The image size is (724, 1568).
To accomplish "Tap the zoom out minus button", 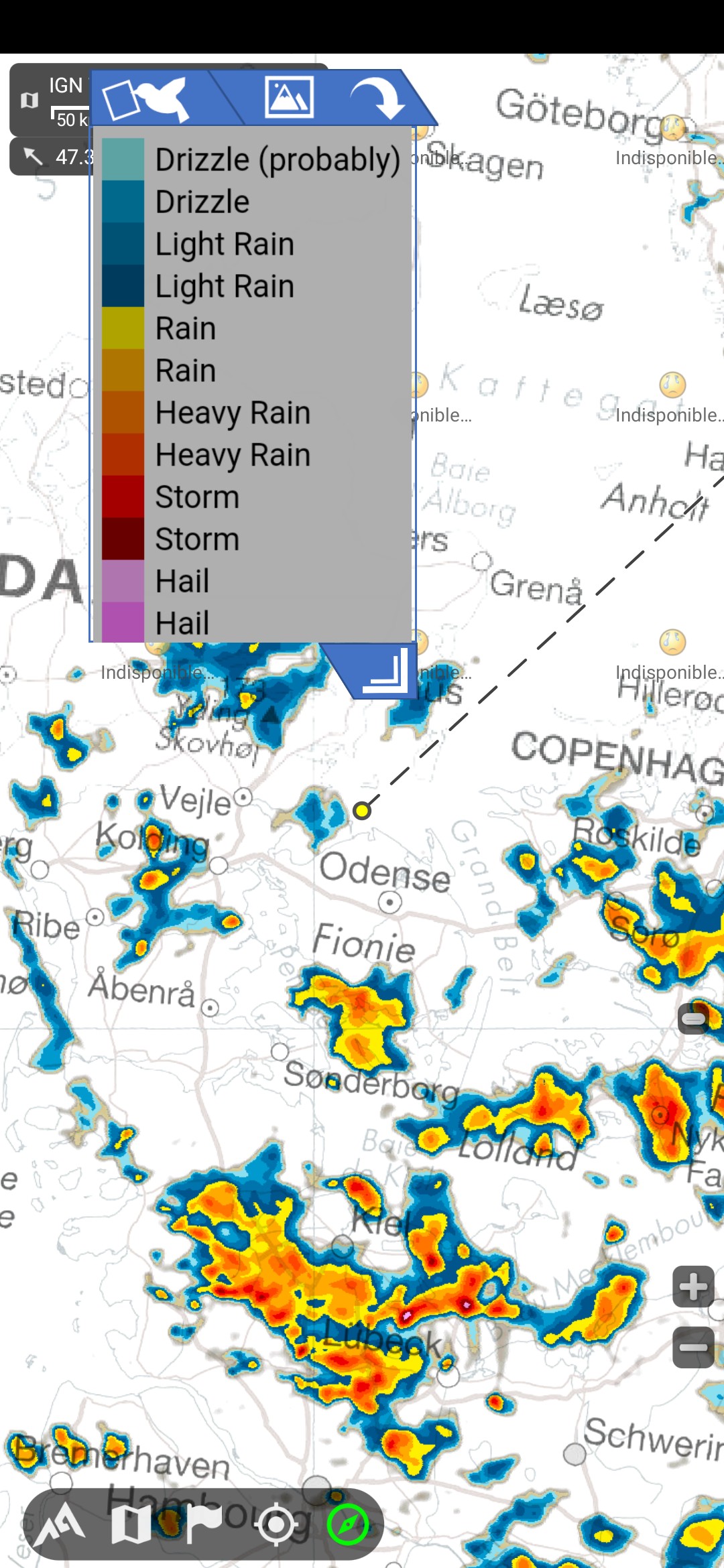I will (693, 1347).
